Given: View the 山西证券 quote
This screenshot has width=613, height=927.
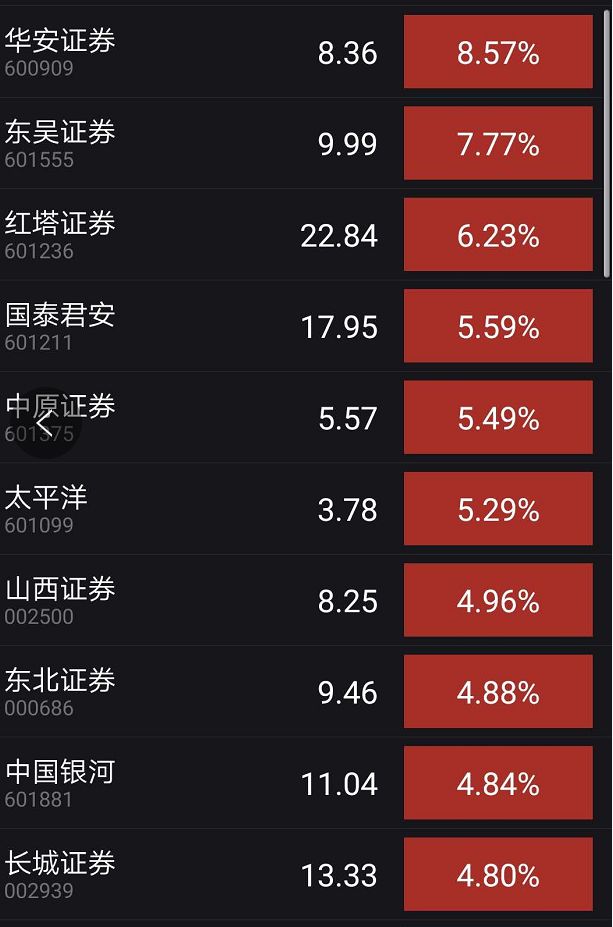Looking at the screenshot, I should pos(60,600).
